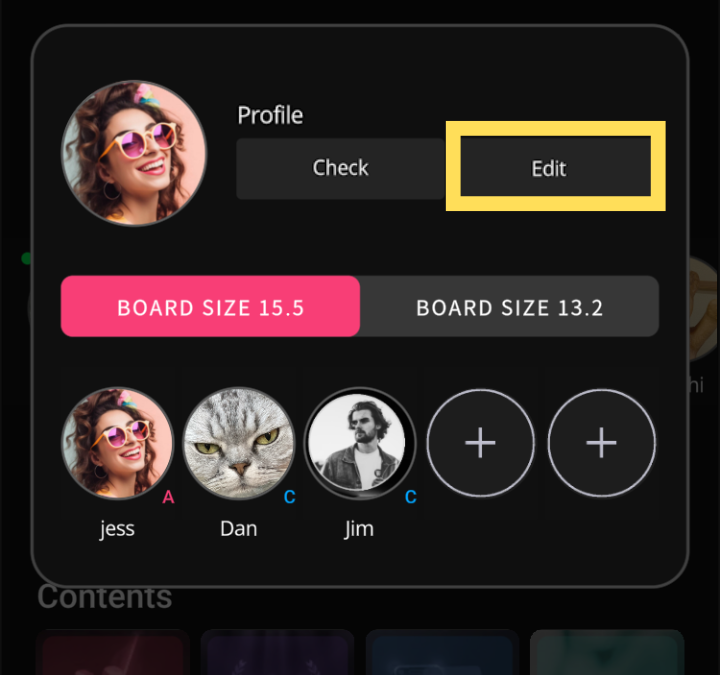Tap the Check profile button

(340, 168)
